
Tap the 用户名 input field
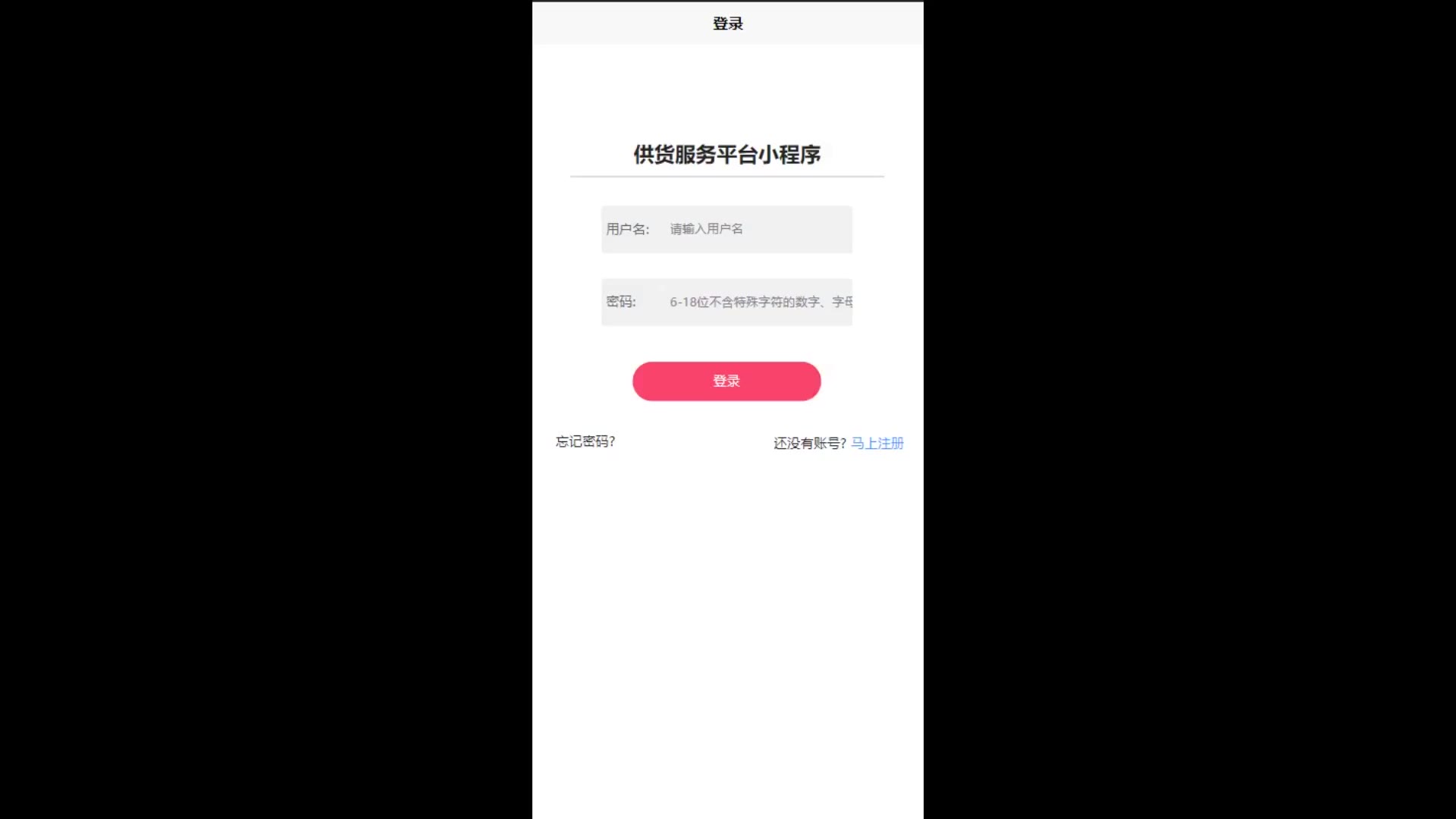(755, 229)
